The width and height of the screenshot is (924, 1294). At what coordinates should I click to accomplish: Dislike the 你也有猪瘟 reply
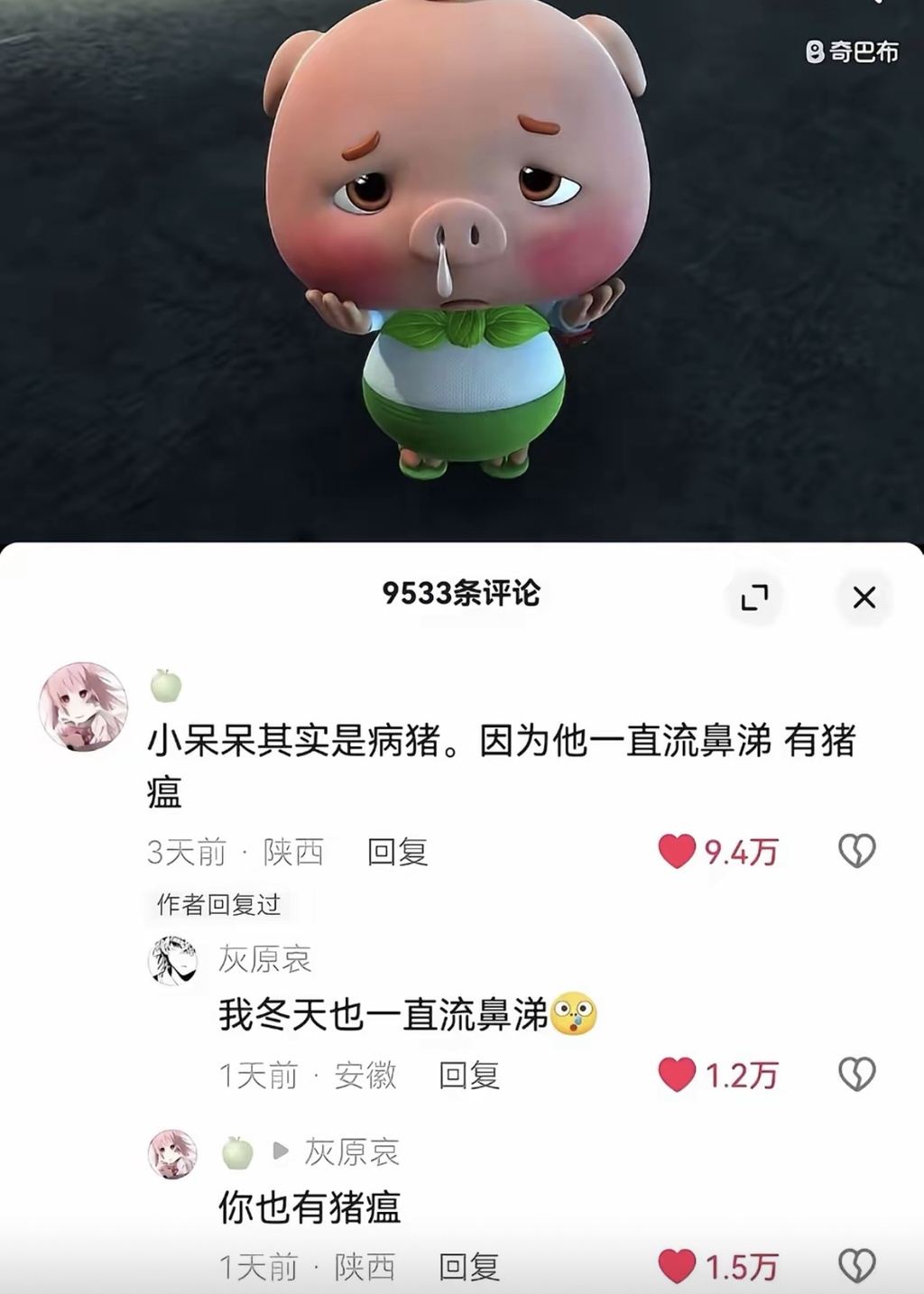pos(856,1267)
